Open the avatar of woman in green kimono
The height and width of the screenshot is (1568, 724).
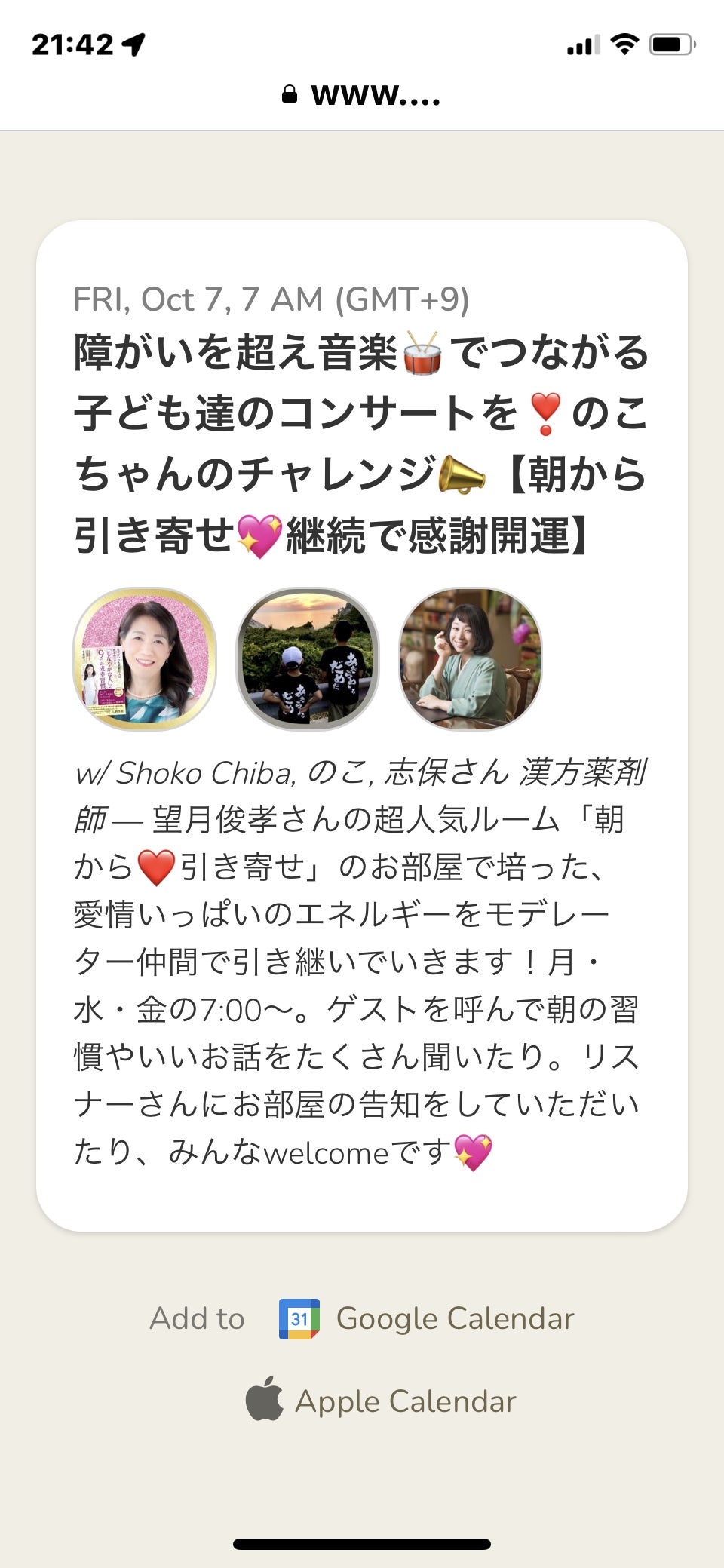[x=471, y=659]
